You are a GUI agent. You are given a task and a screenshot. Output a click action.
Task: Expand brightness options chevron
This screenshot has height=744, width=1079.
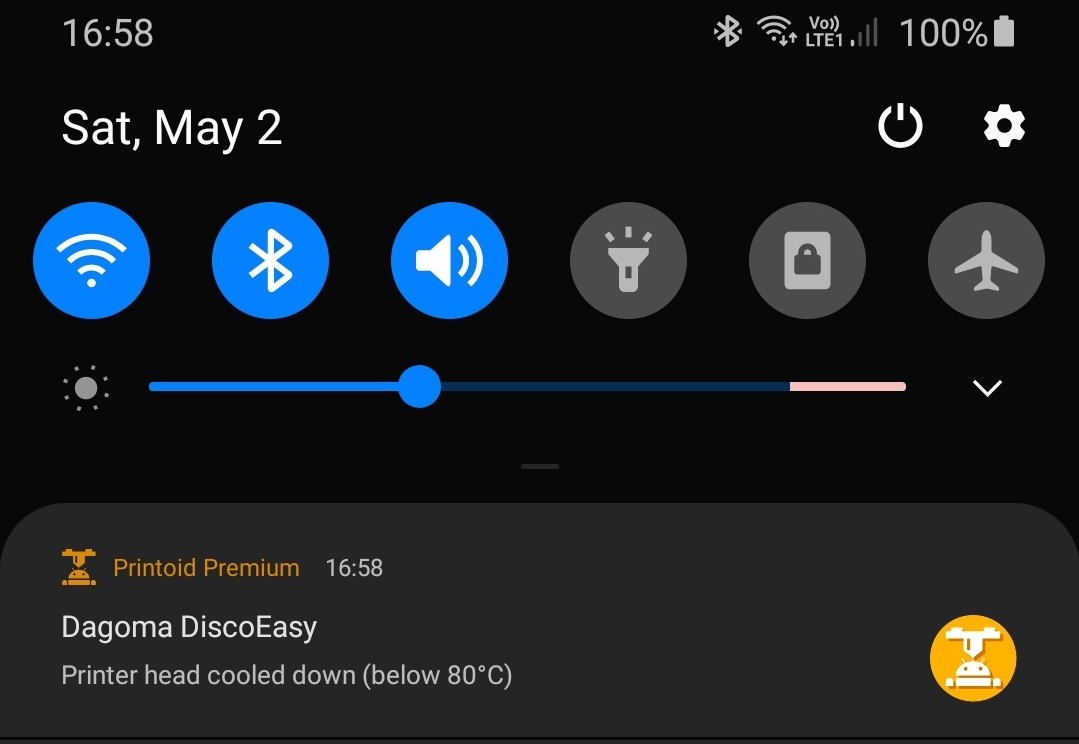(987, 388)
